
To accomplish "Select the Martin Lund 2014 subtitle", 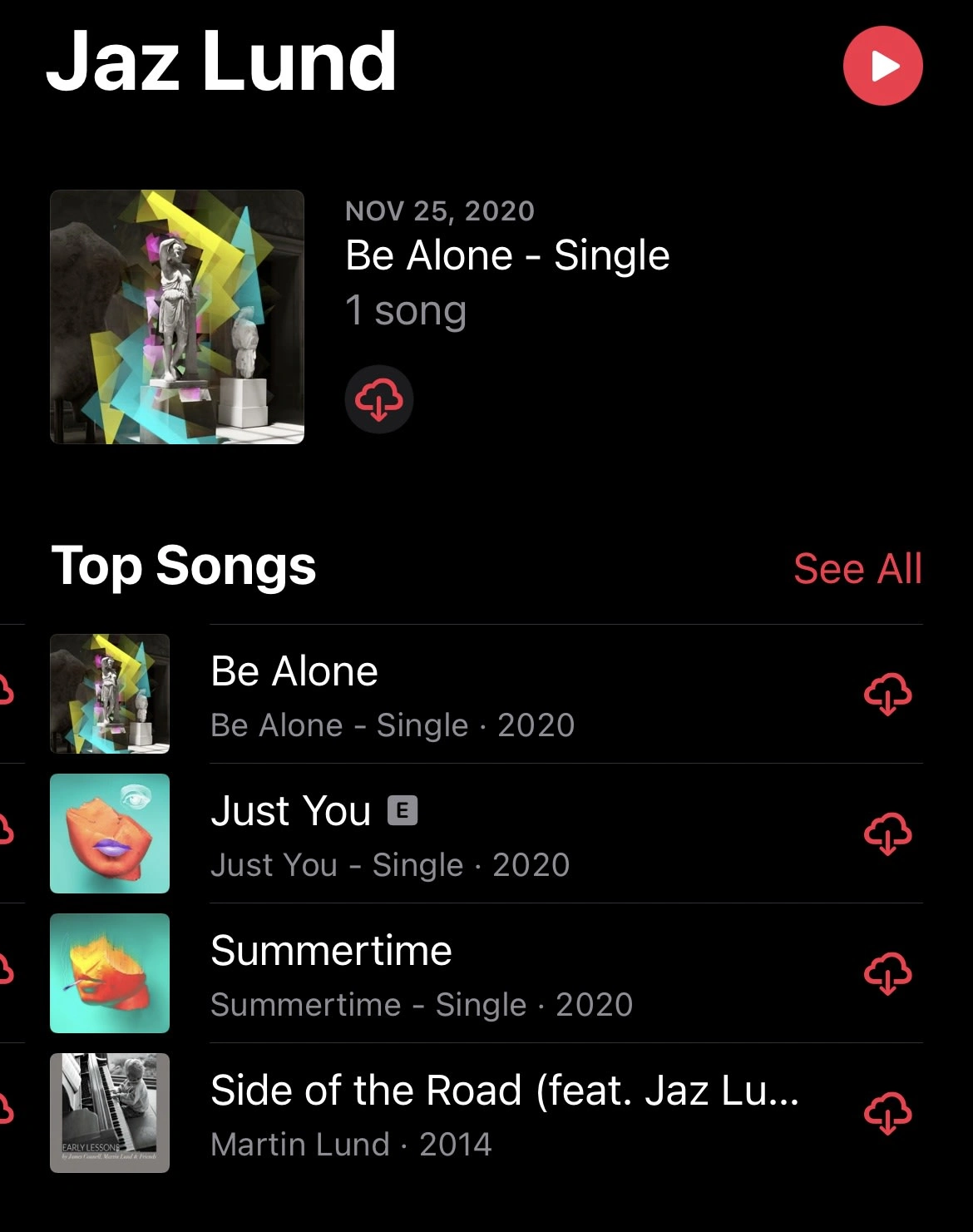I will pyautogui.click(x=352, y=1145).
